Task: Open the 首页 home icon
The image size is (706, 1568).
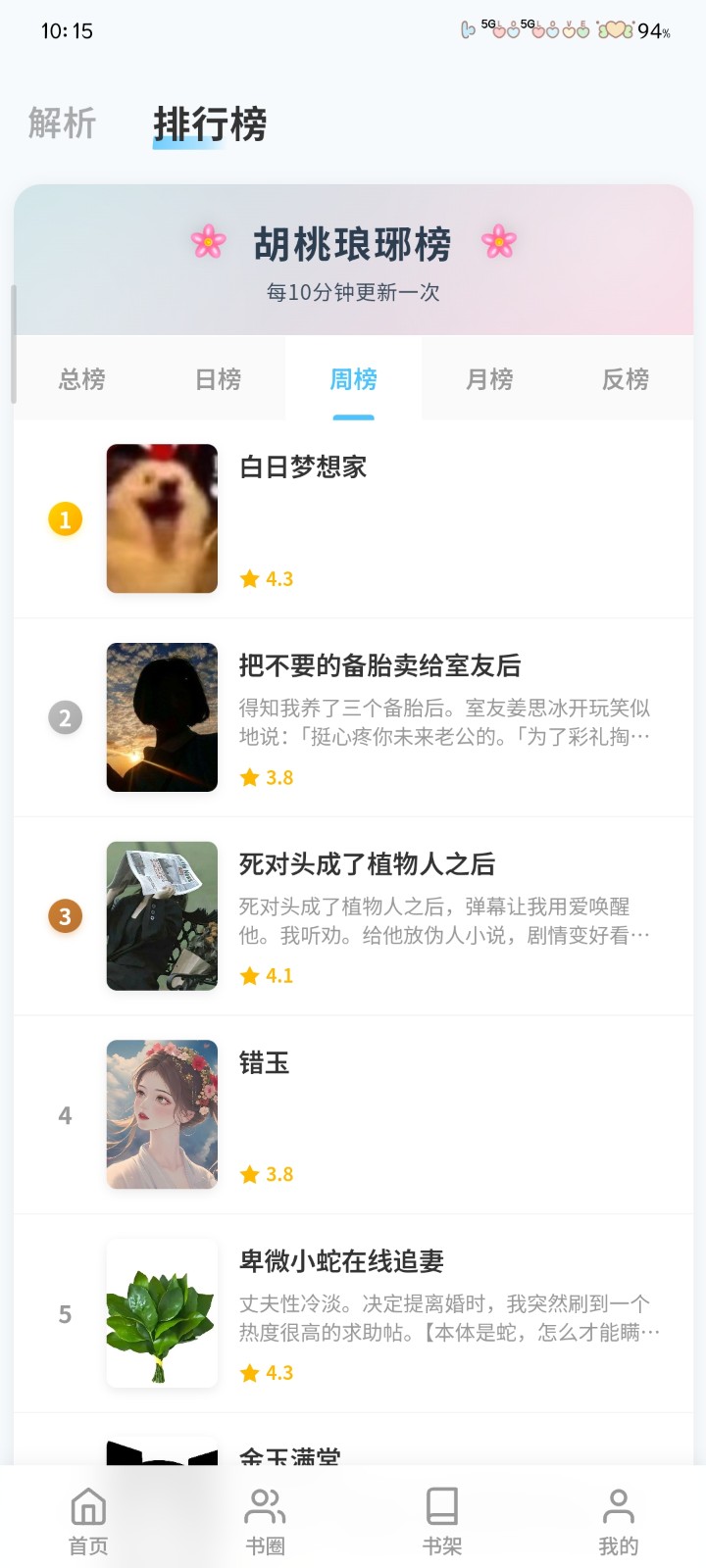Action: [x=86, y=1514]
